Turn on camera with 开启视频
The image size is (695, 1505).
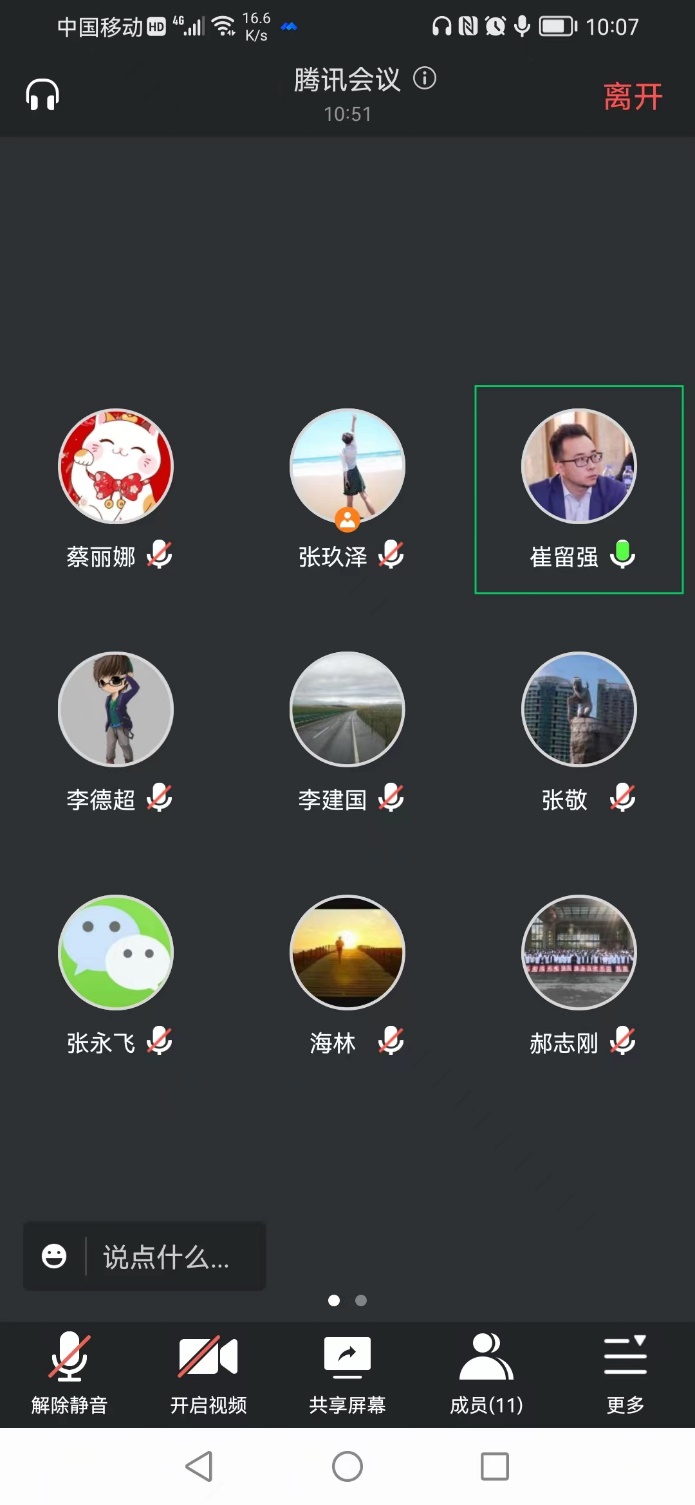[208, 1374]
